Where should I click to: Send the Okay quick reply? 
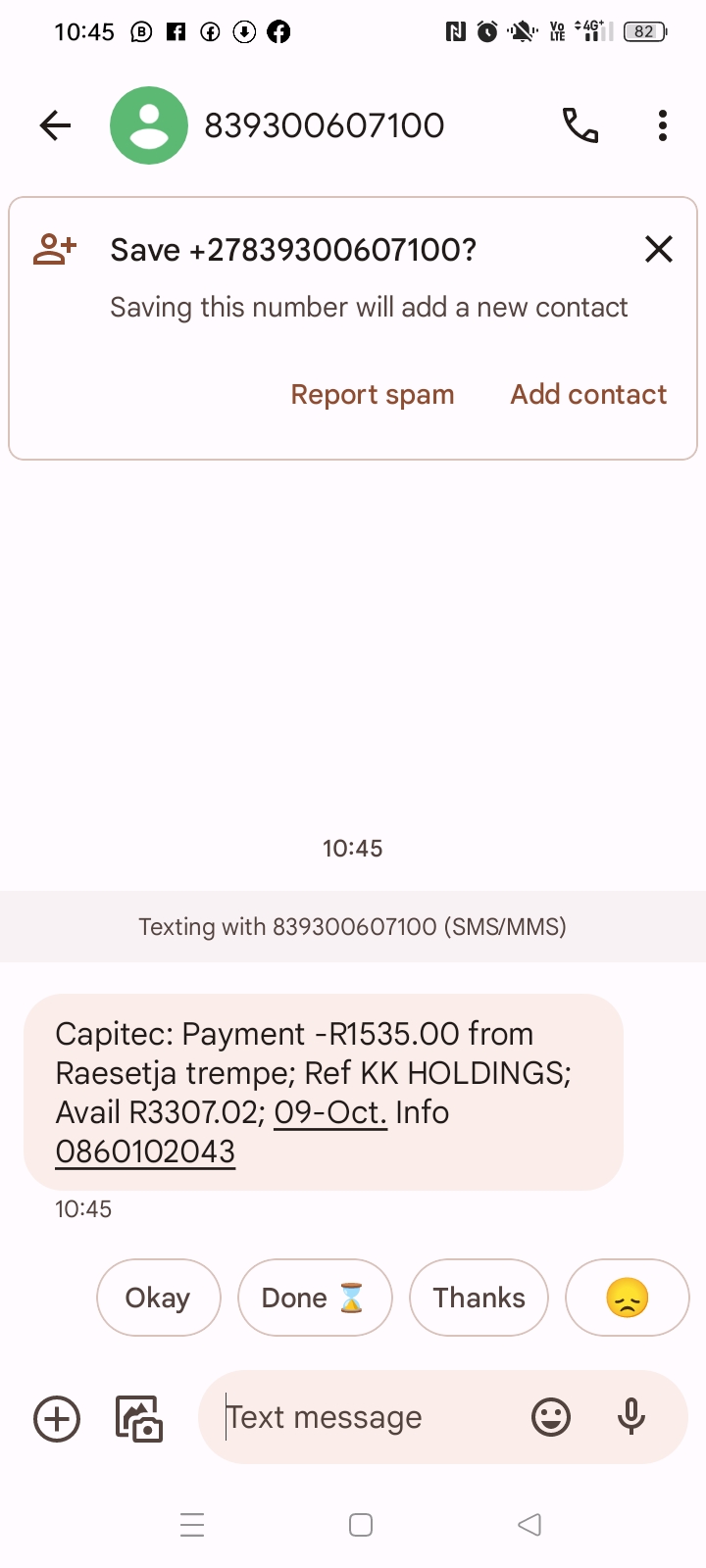[158, 1298]
